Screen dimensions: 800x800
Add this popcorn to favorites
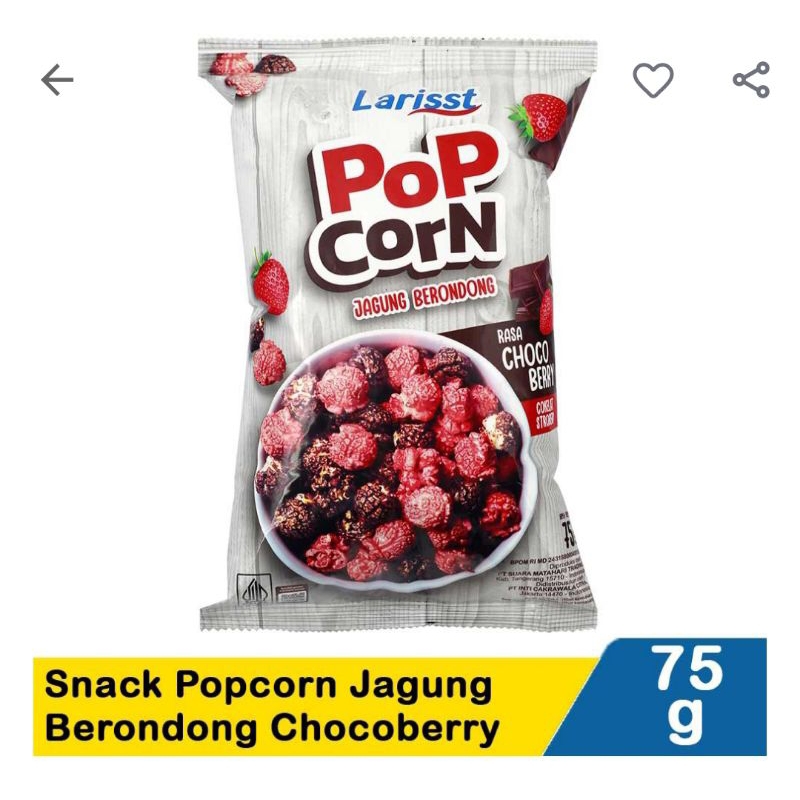(653, 80)
